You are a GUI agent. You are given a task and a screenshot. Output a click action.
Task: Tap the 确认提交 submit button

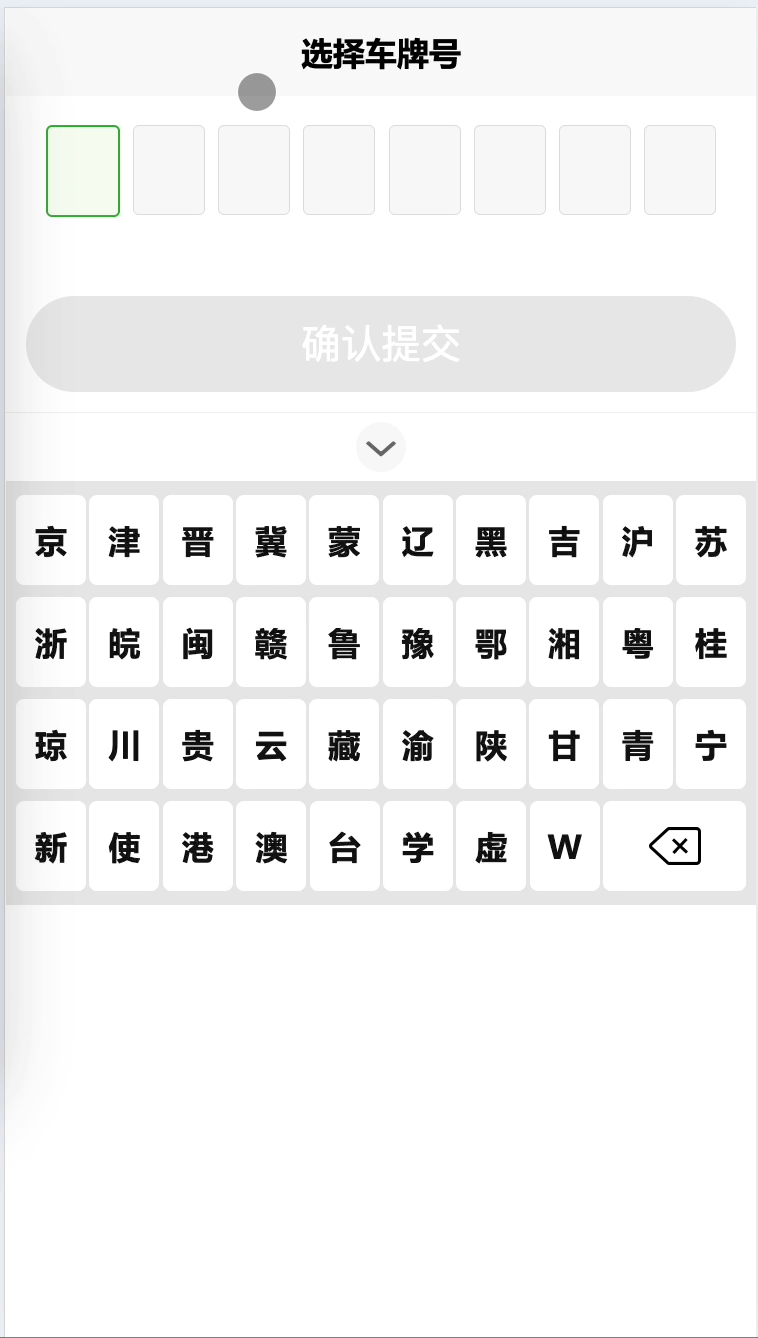pyautogui.click(x=381, y=344)
